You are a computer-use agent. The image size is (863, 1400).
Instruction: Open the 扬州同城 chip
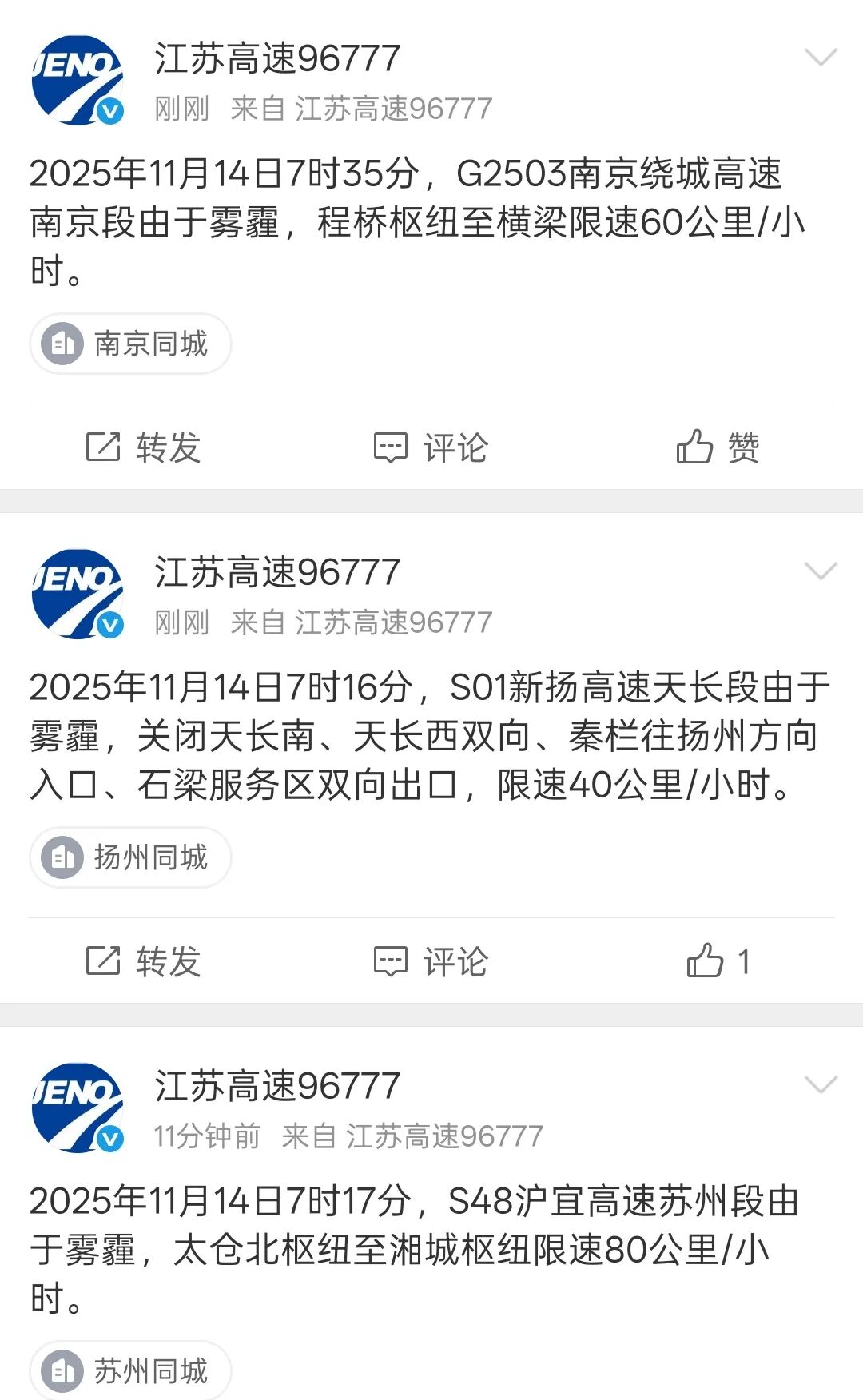coord(131,857)
